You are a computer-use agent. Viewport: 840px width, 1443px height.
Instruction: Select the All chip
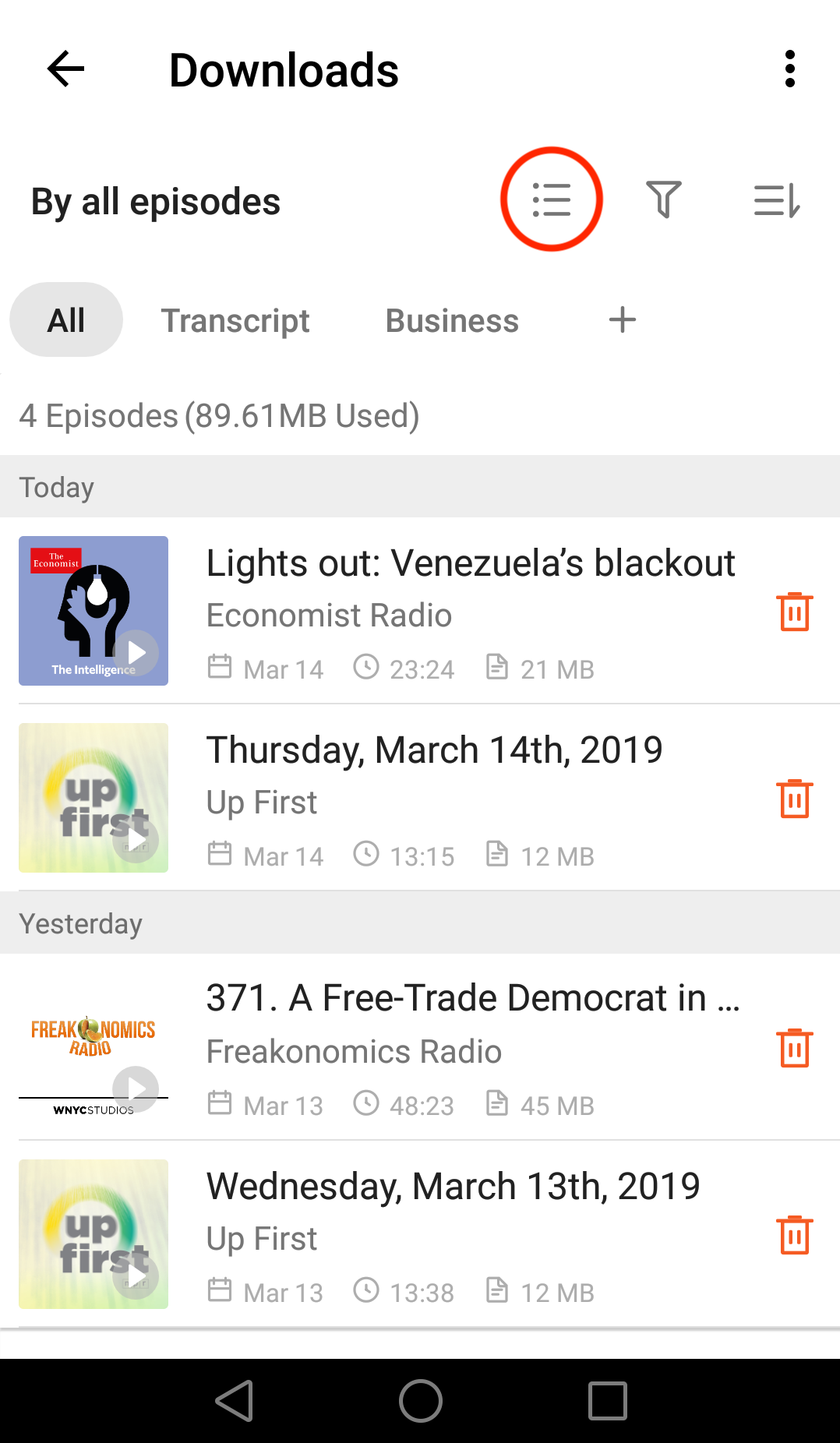pyautogui.click(x=66, y=320)
